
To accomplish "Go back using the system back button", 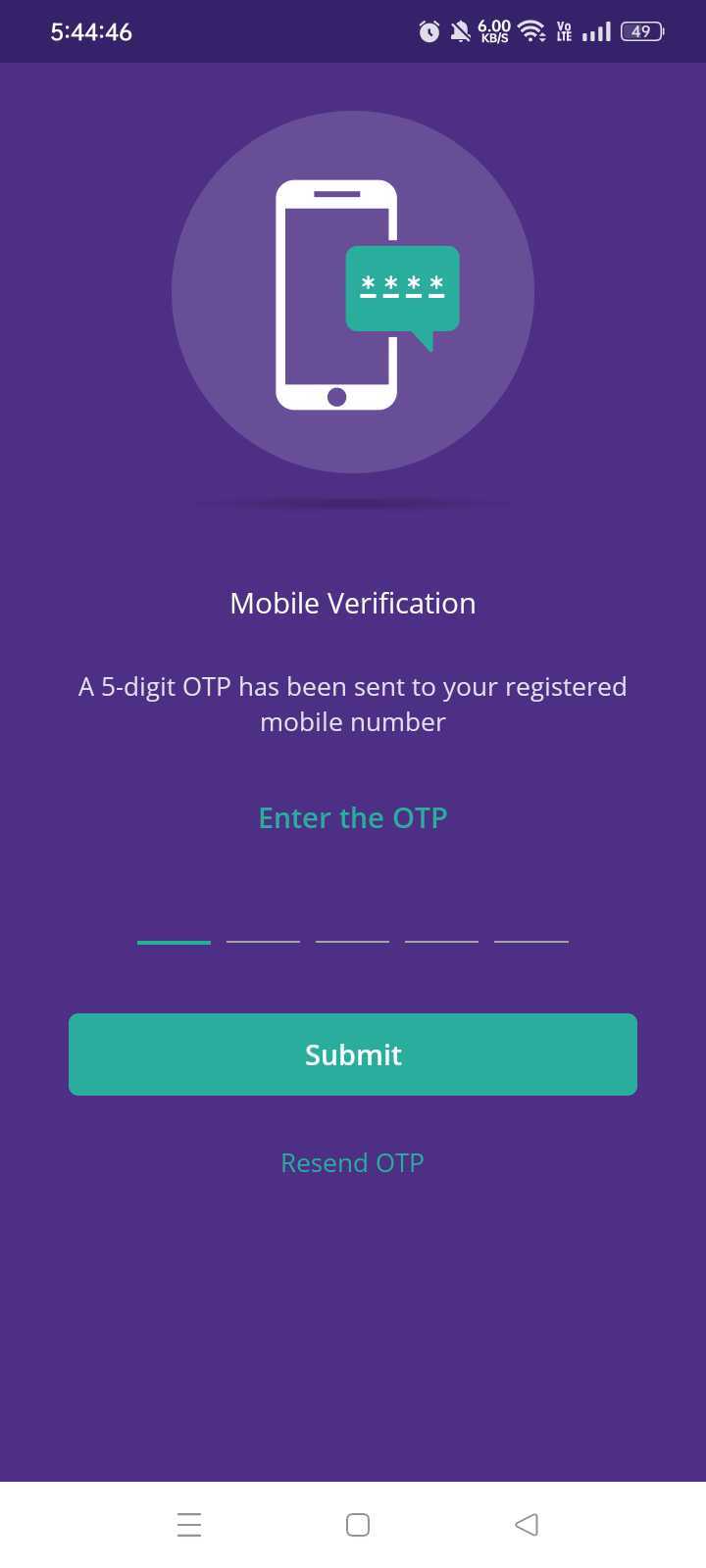I will [x=527, y=1525].
